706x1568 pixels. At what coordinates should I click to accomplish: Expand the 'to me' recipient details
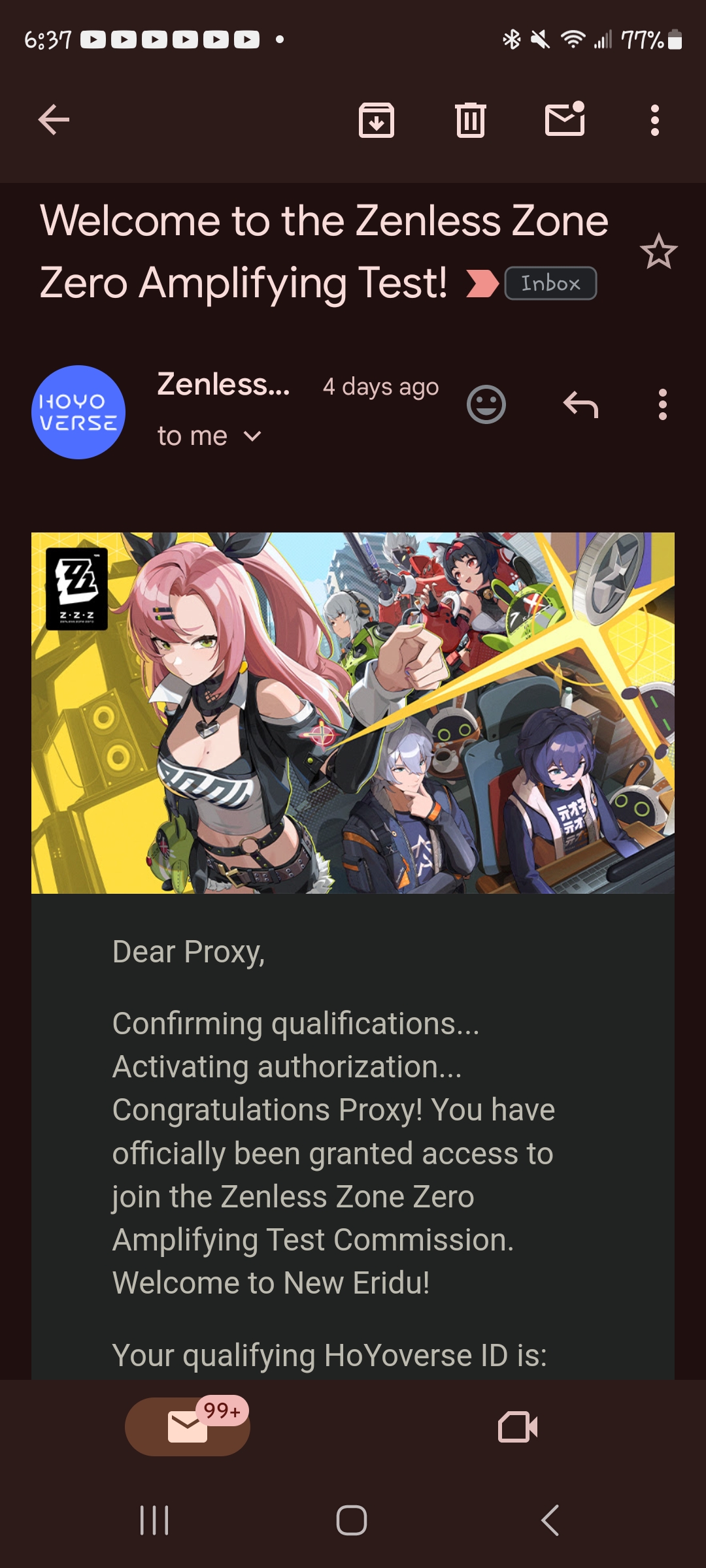click(209, 436)
